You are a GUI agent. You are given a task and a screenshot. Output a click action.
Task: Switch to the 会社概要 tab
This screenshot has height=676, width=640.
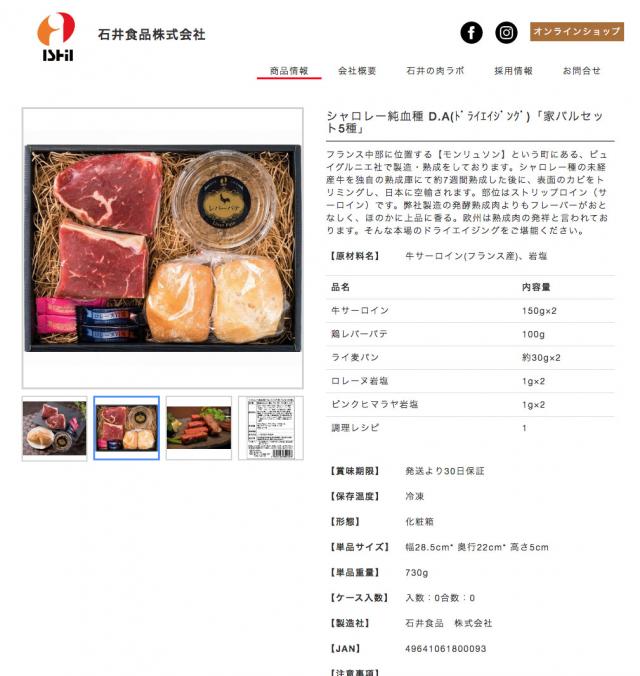tap(357, 71)
